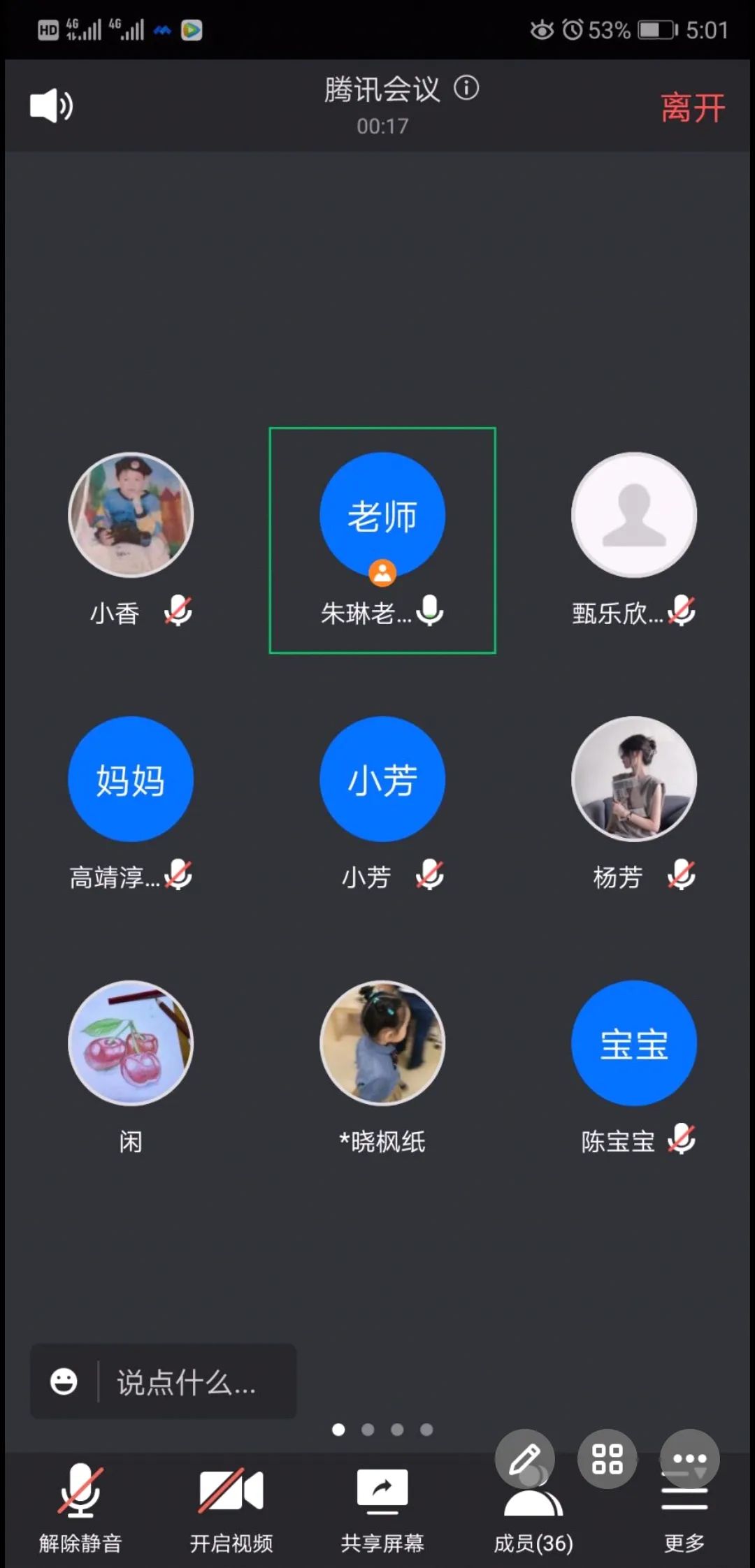The height and width of the screenshot is (1568, 755).
Task: Open participant 杨芳's tile
Action: (634, 779)
